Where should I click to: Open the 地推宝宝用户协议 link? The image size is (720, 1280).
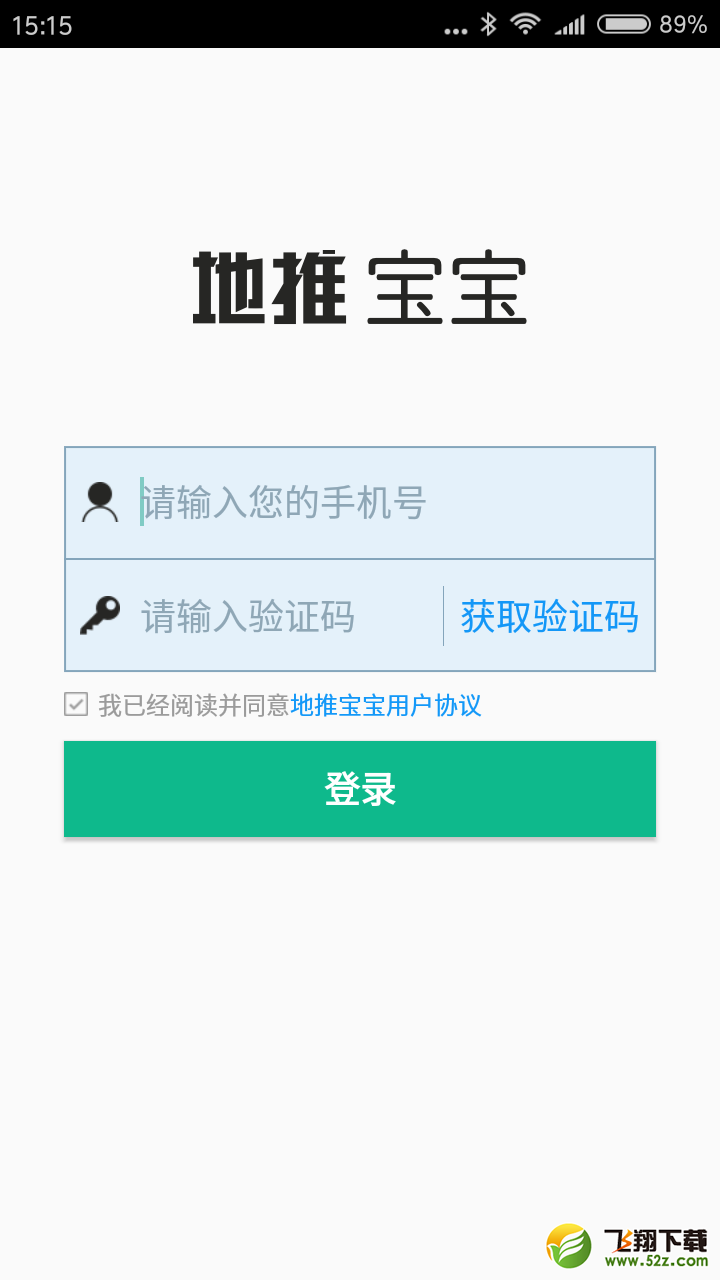pos(386,705)
